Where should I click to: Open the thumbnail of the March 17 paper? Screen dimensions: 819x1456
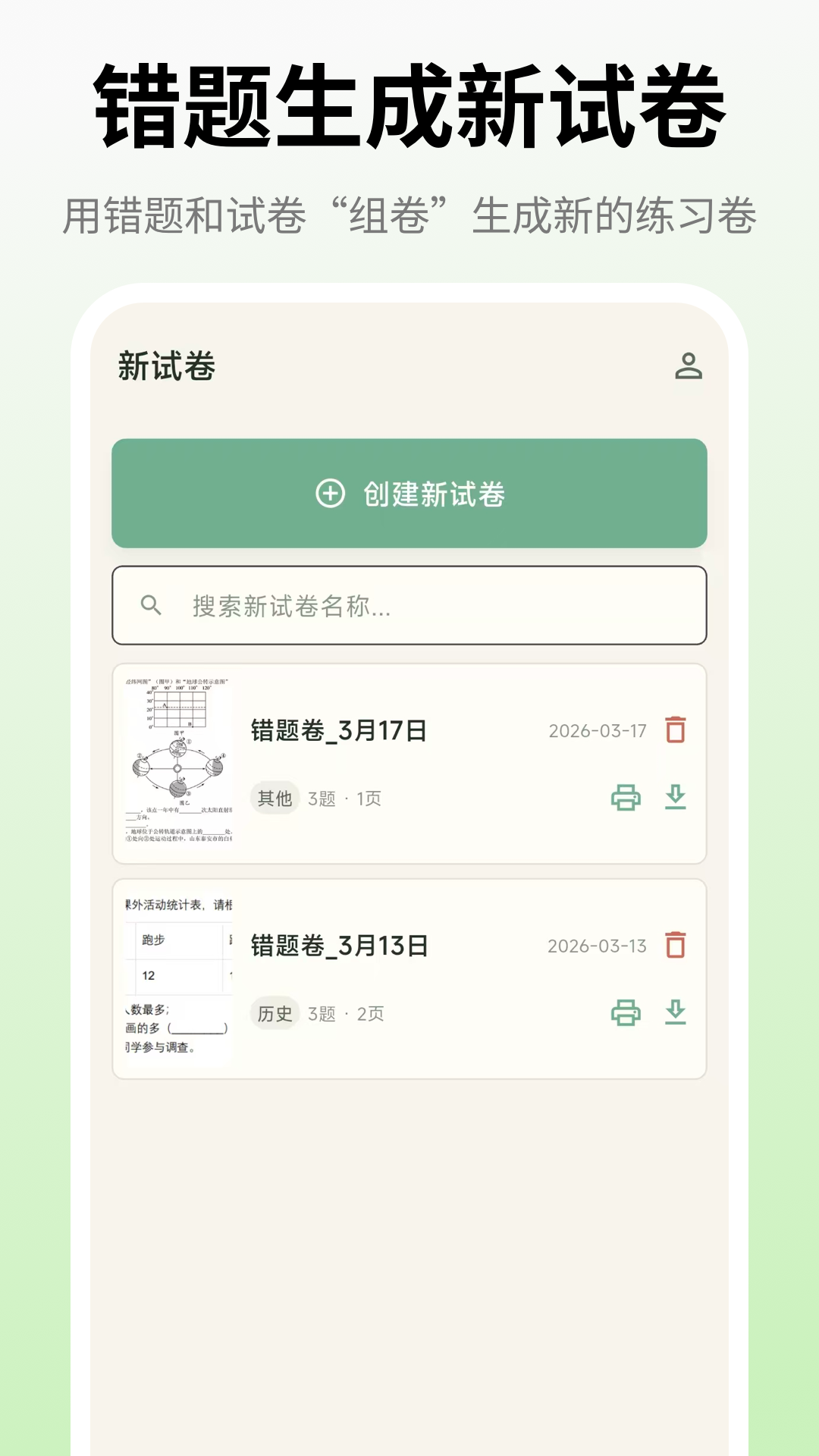pos(176,763)
